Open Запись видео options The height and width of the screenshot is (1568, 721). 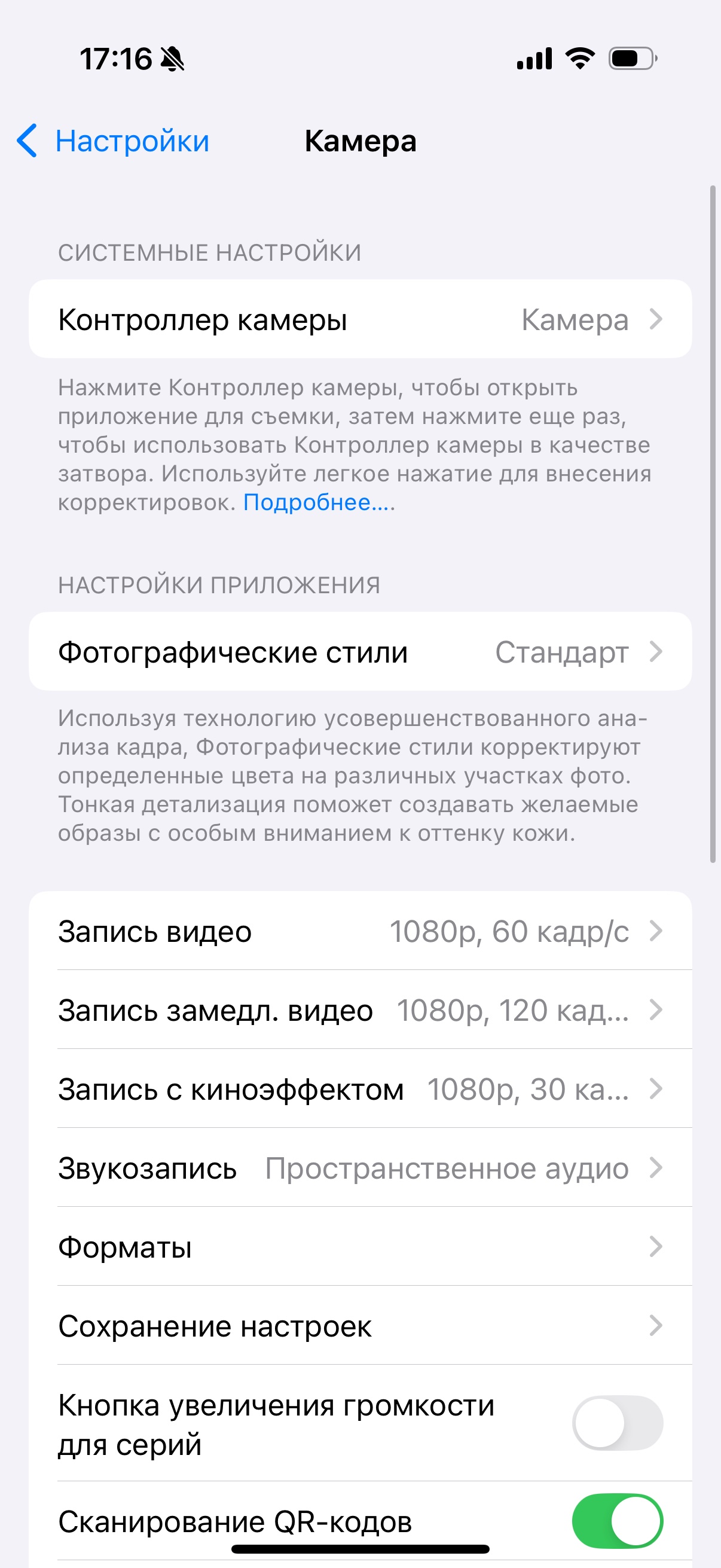pyautogui.click(x=360, y=931)
